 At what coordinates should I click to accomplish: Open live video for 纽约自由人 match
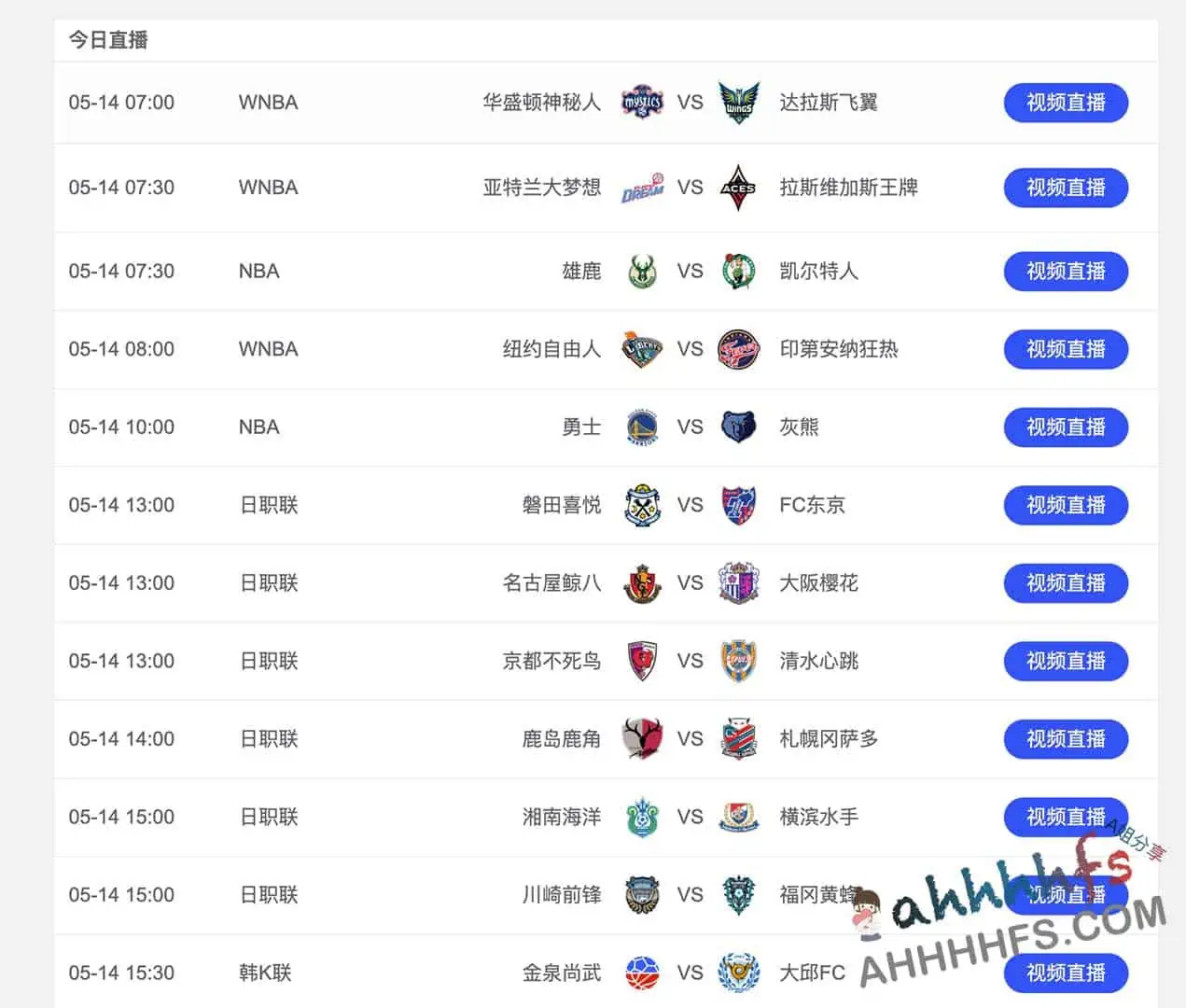tap(1066, 349)
